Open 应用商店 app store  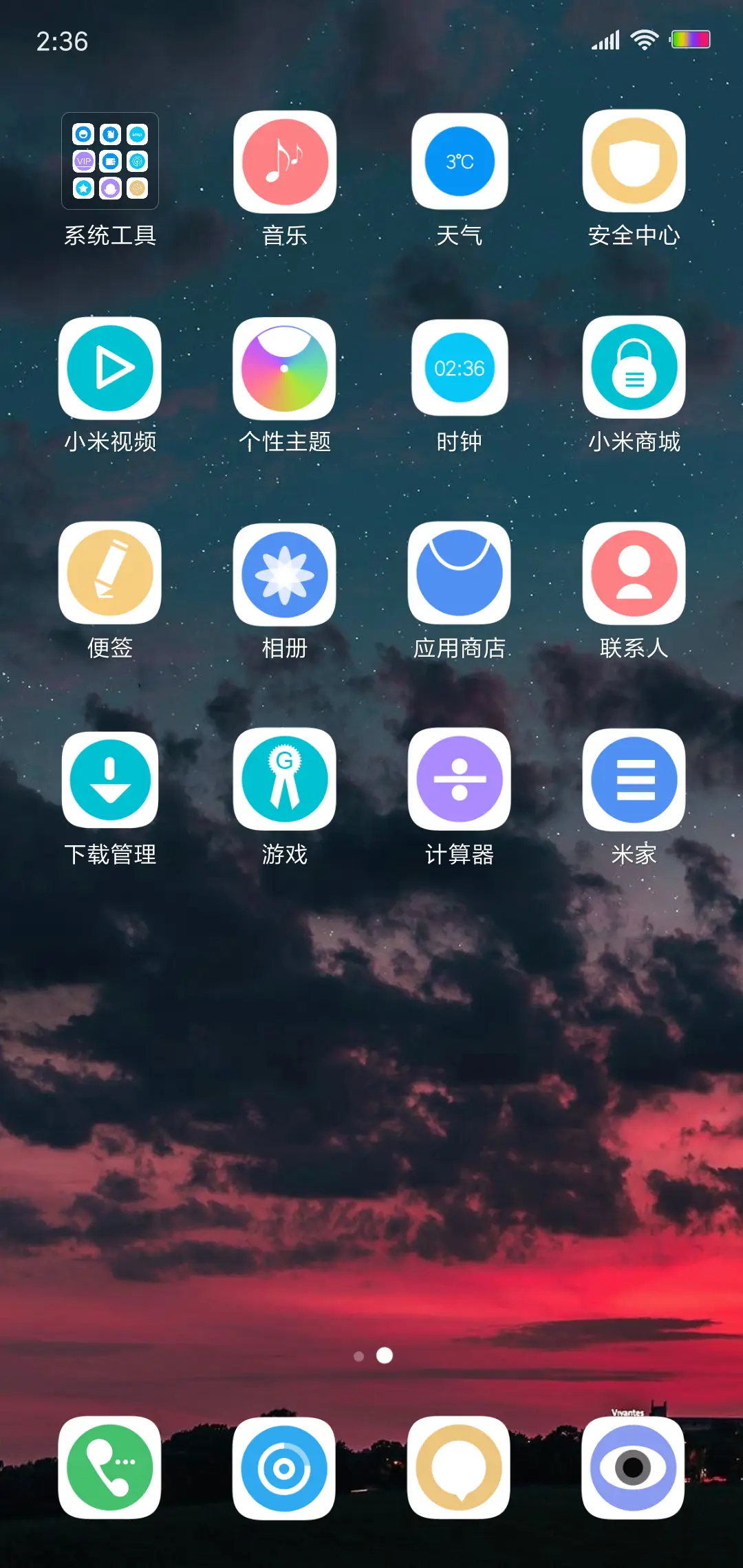[x=459, y=574]
